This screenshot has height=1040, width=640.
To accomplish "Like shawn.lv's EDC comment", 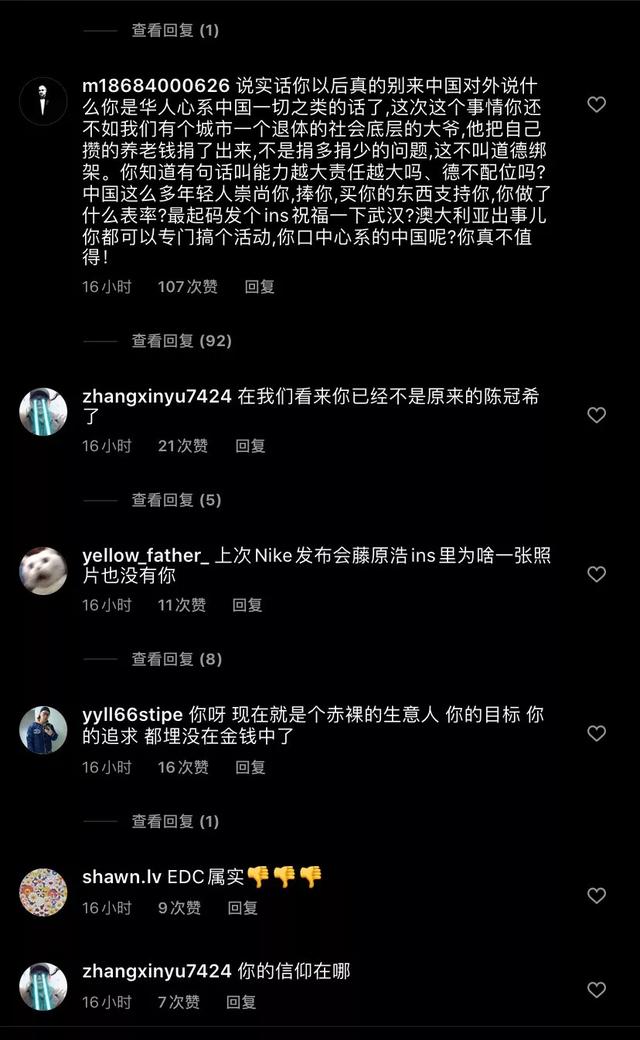I will point(596,895).
